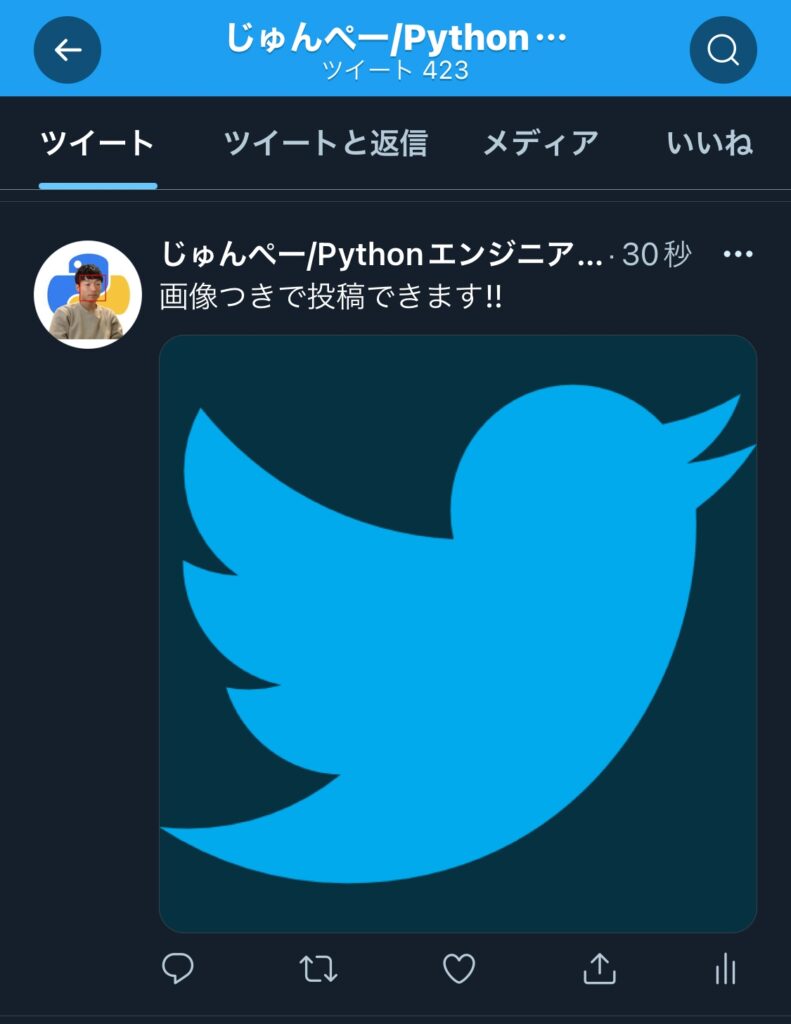The height and width of the screenshot is (1024, 791).
Task: Reply to the tweet with the speech bubble icon
Action: point(178,966)
